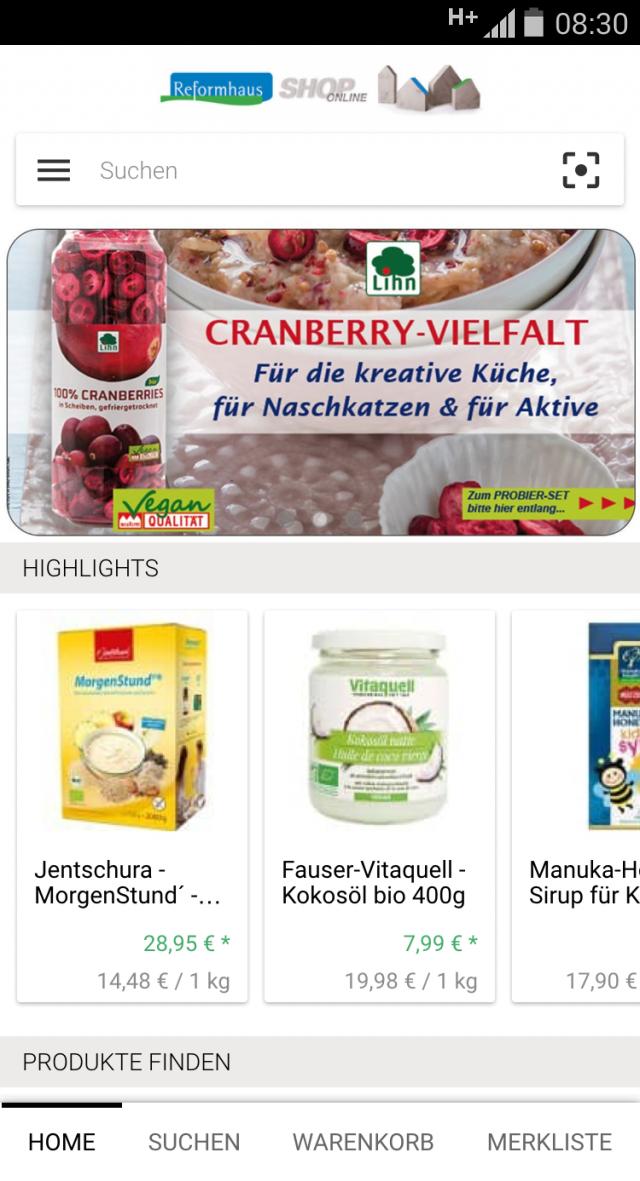
Task: Open the Warenkorb tab
Action: pos(363,1142)
